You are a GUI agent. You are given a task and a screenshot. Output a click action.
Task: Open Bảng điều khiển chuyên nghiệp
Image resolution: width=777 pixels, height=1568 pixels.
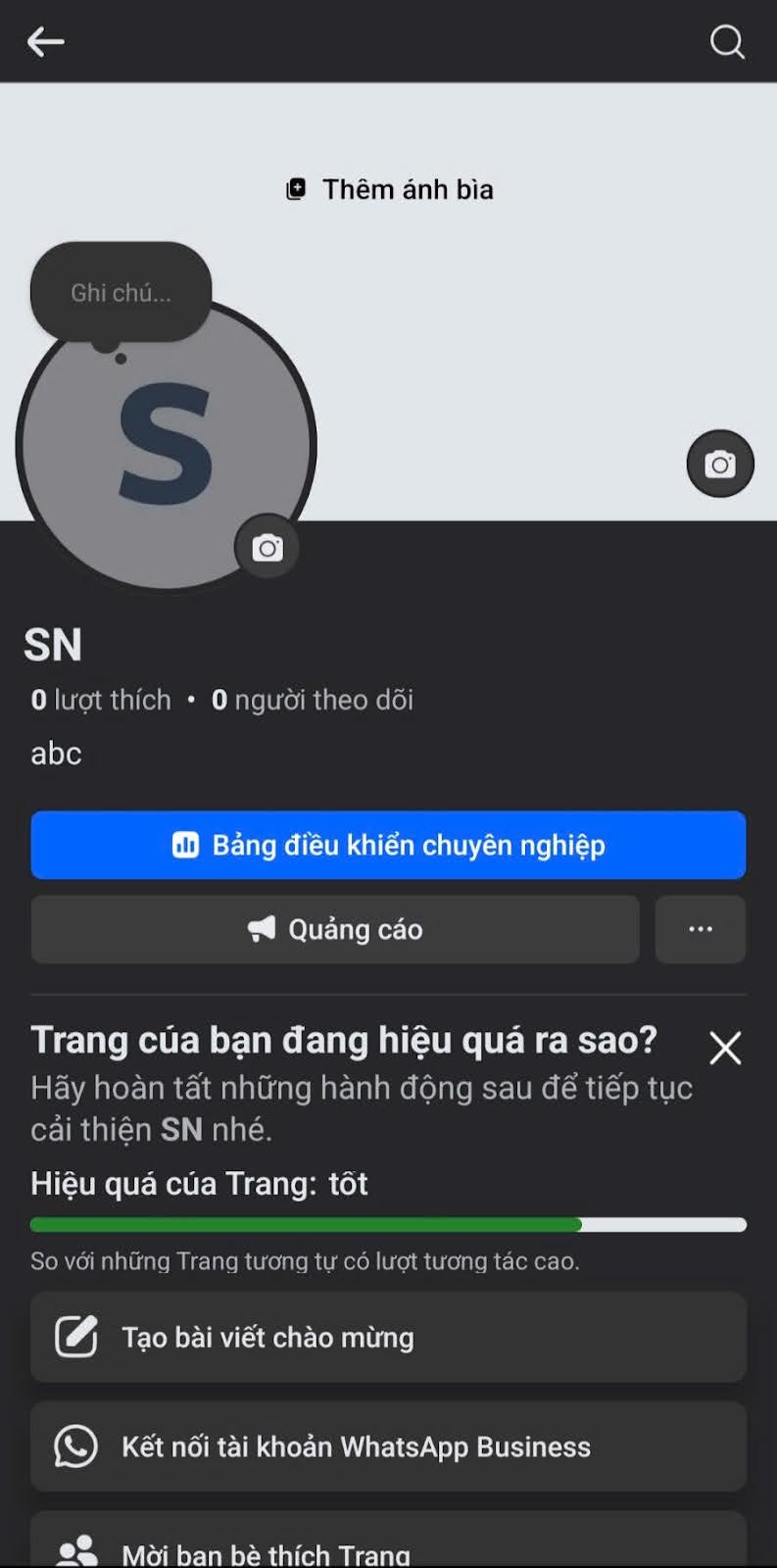pyautogui.click(x=388, y=845)
